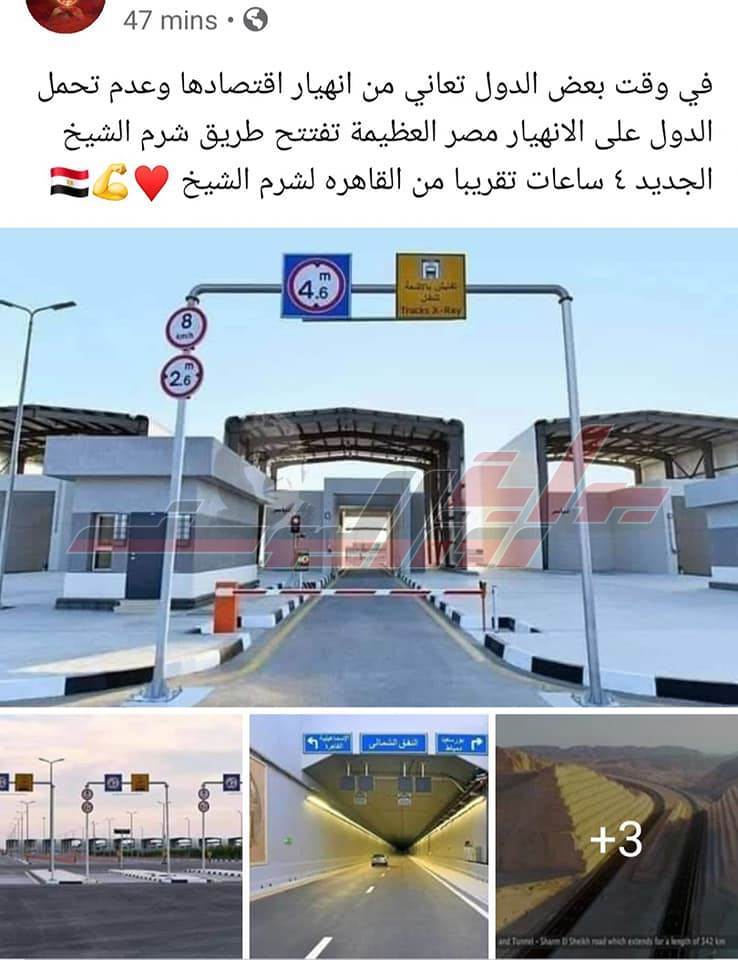Open the large toll gate photo
Viewport: 738px width, 960px height.
coord(369,467)
